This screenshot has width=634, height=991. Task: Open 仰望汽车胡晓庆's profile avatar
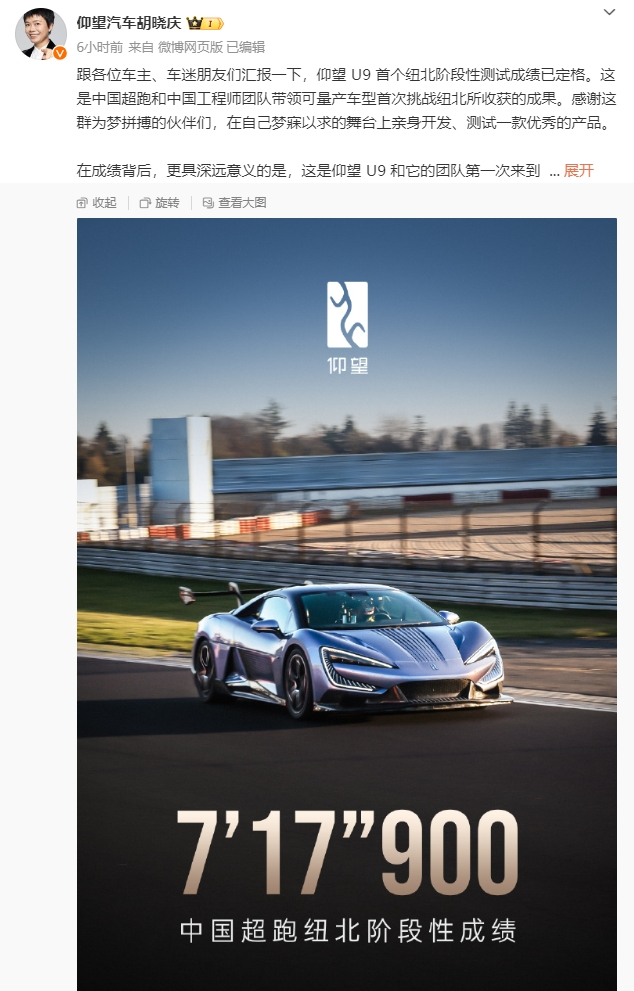[41, 36]
